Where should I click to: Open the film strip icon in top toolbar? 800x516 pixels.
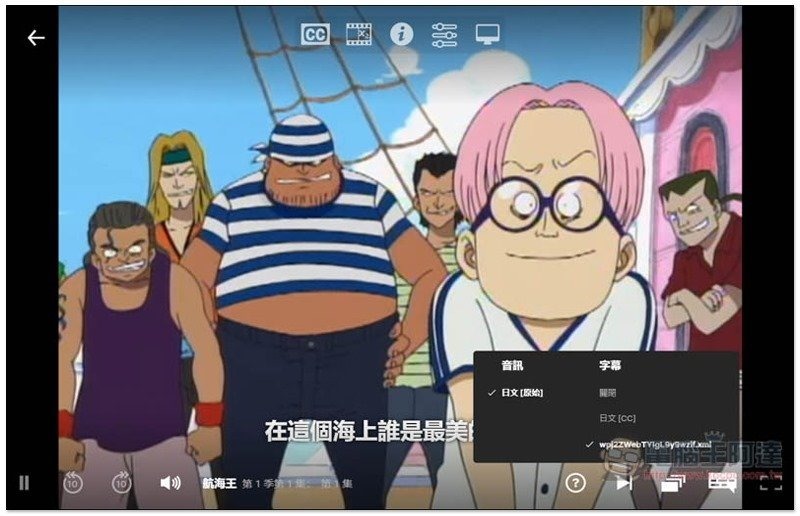pyautogui.click(x=358, y=34)
